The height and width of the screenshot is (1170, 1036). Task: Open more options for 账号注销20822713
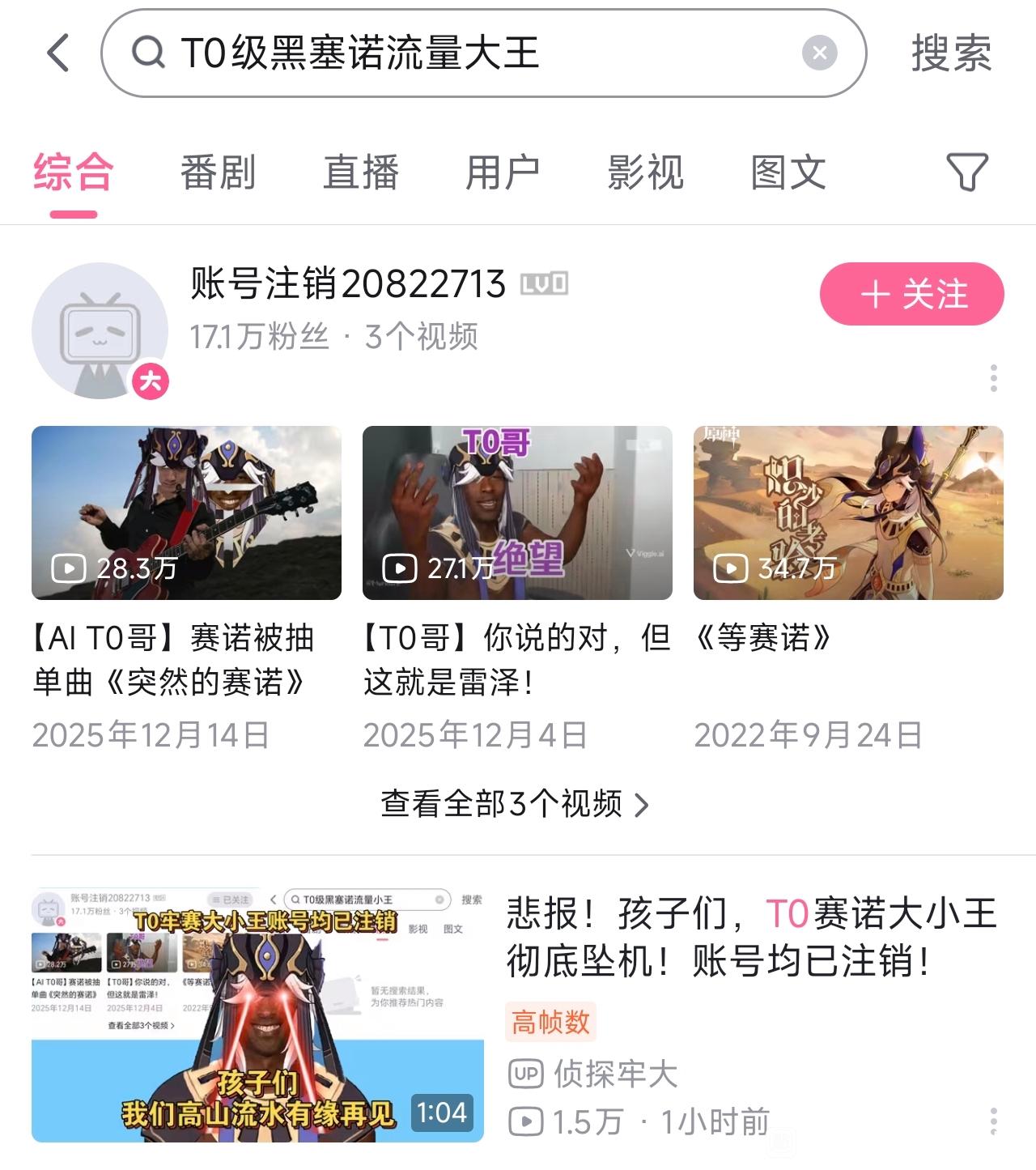pos(993,378)
